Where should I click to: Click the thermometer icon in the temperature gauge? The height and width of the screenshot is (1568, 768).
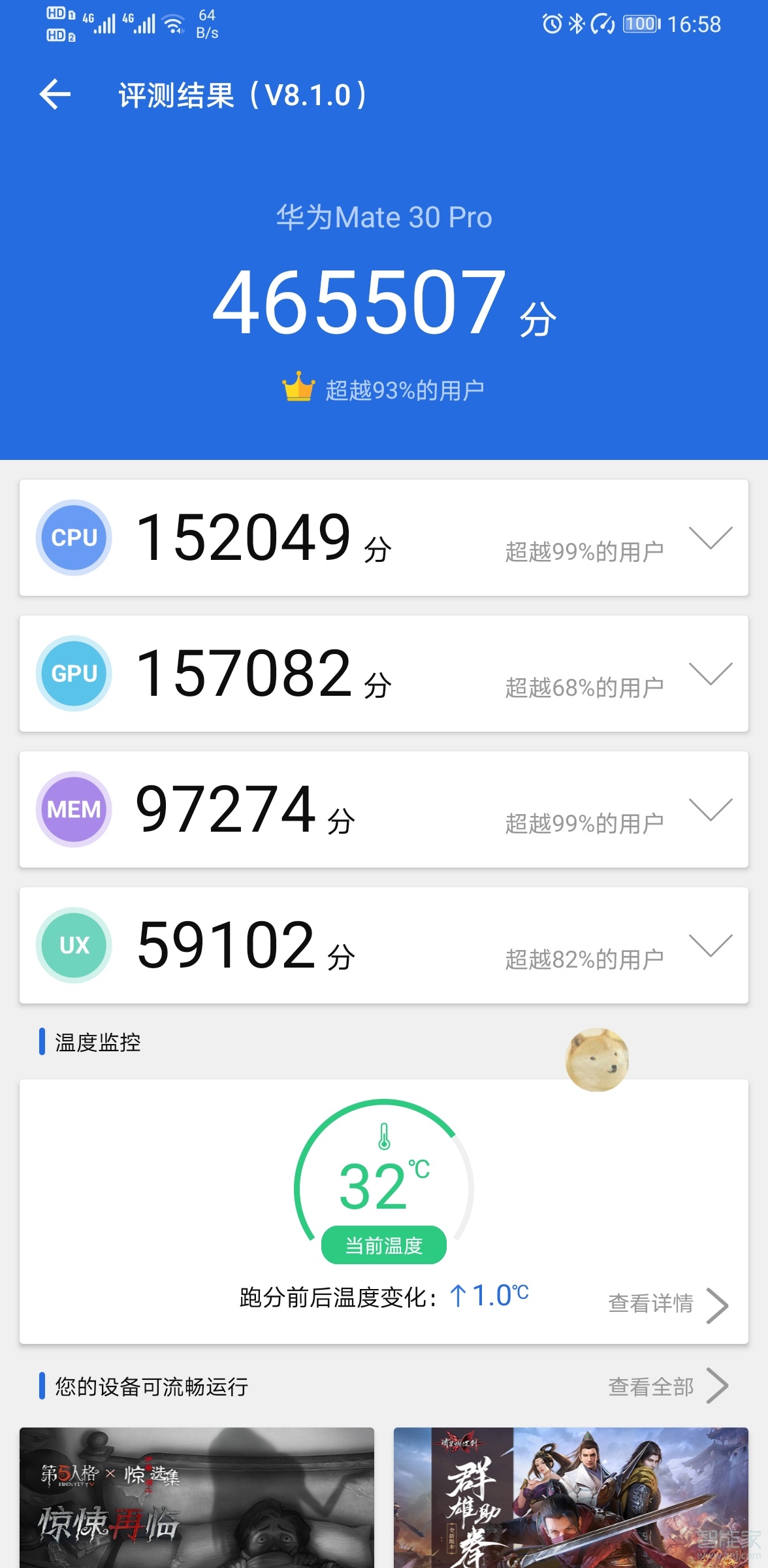click(384, 1135)
